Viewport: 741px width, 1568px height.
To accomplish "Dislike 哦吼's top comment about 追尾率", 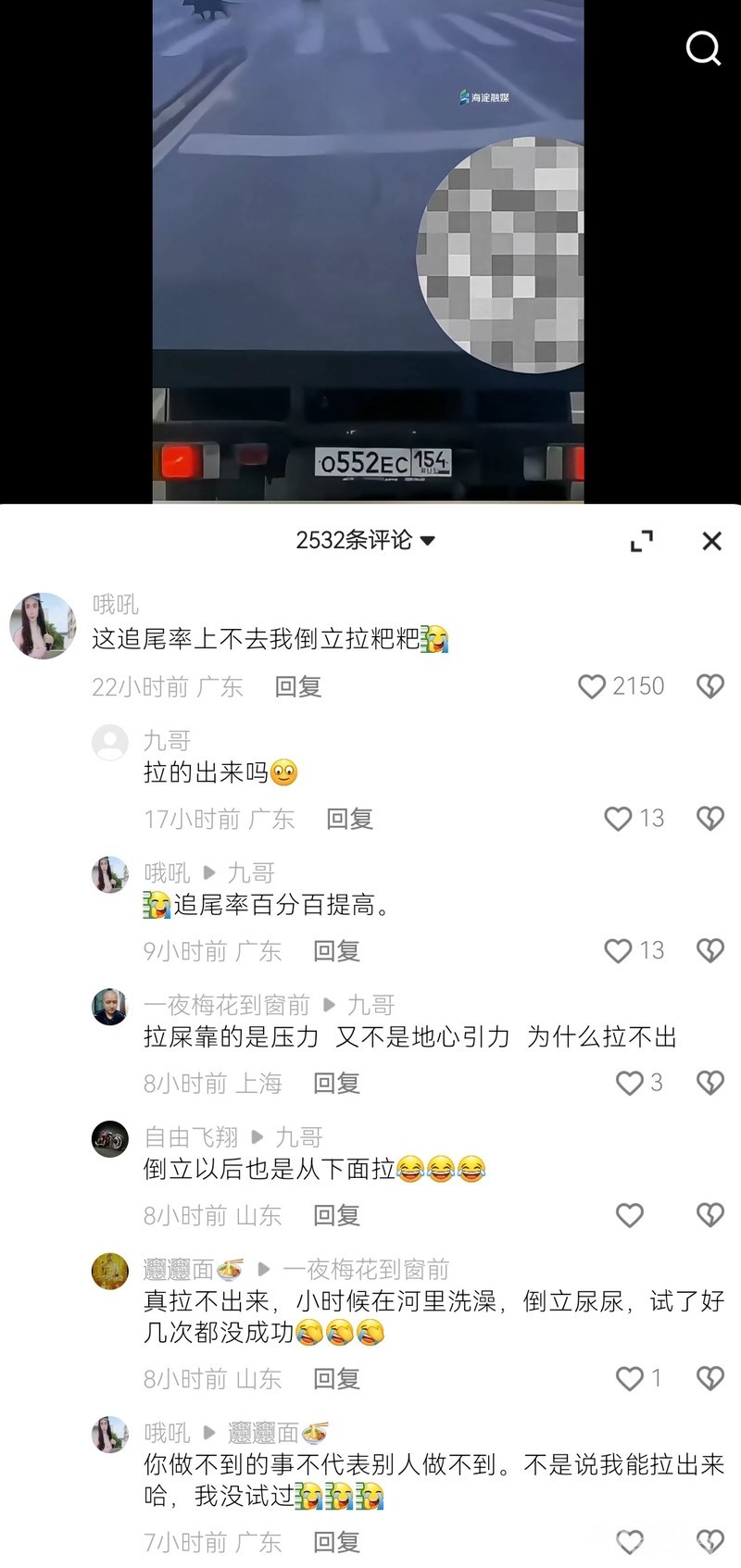I will (x=710, y=686).
